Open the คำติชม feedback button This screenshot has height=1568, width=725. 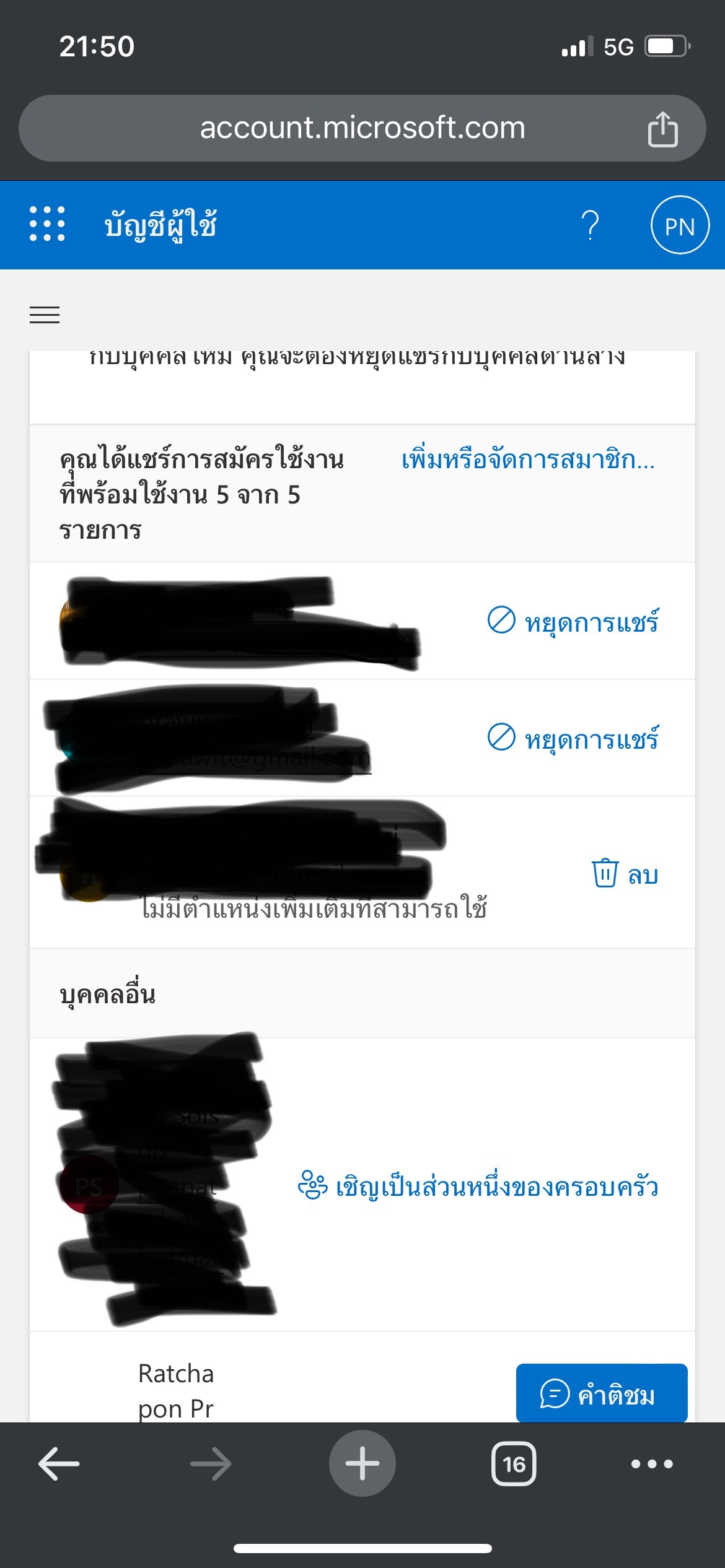pos(601,1395)
